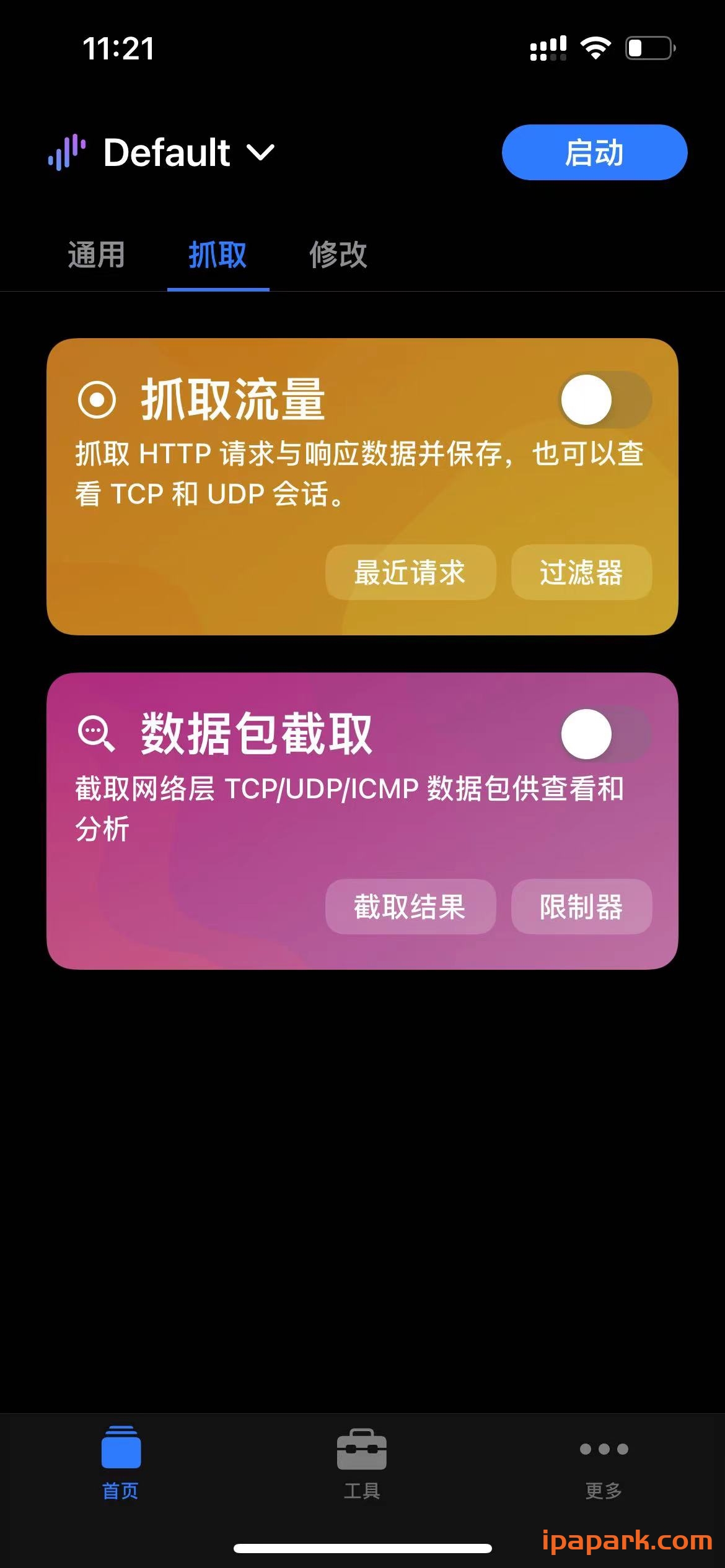Open the 限制器 limiter

582,907
